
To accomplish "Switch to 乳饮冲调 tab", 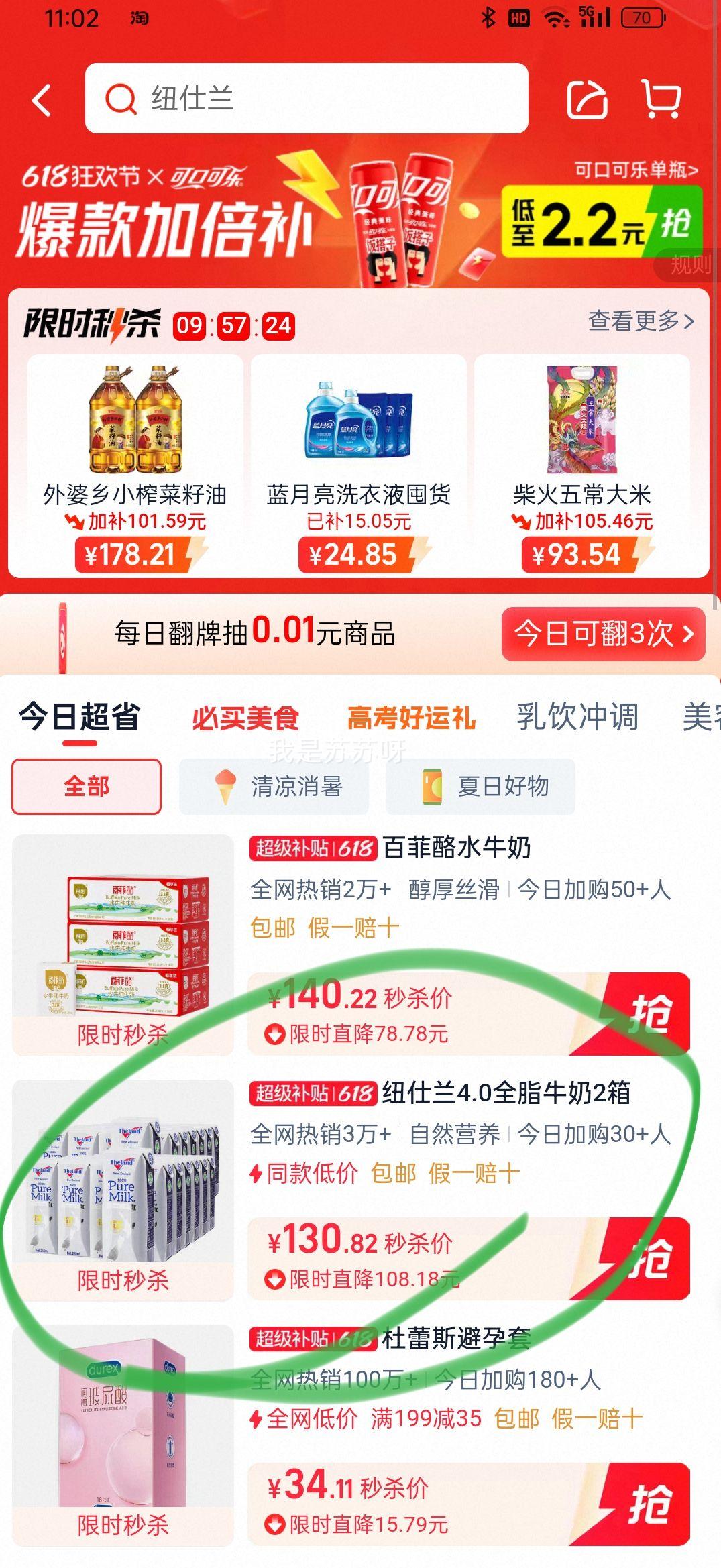I will pos(577,717).
